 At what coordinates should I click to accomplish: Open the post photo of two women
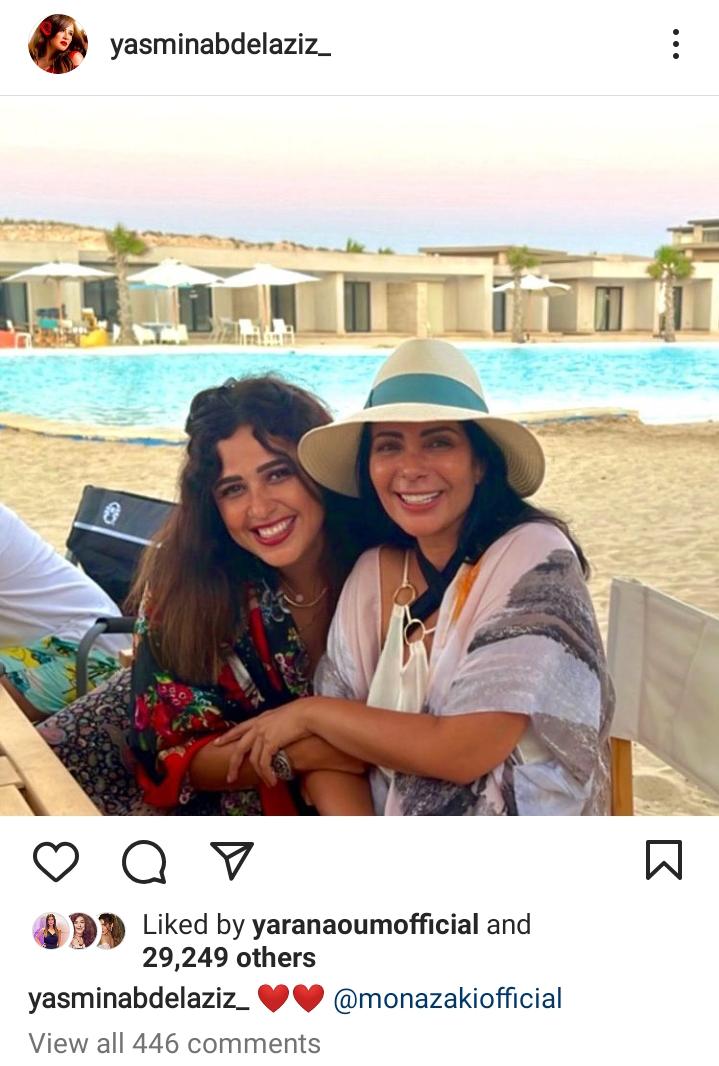(x=359, y=456)
